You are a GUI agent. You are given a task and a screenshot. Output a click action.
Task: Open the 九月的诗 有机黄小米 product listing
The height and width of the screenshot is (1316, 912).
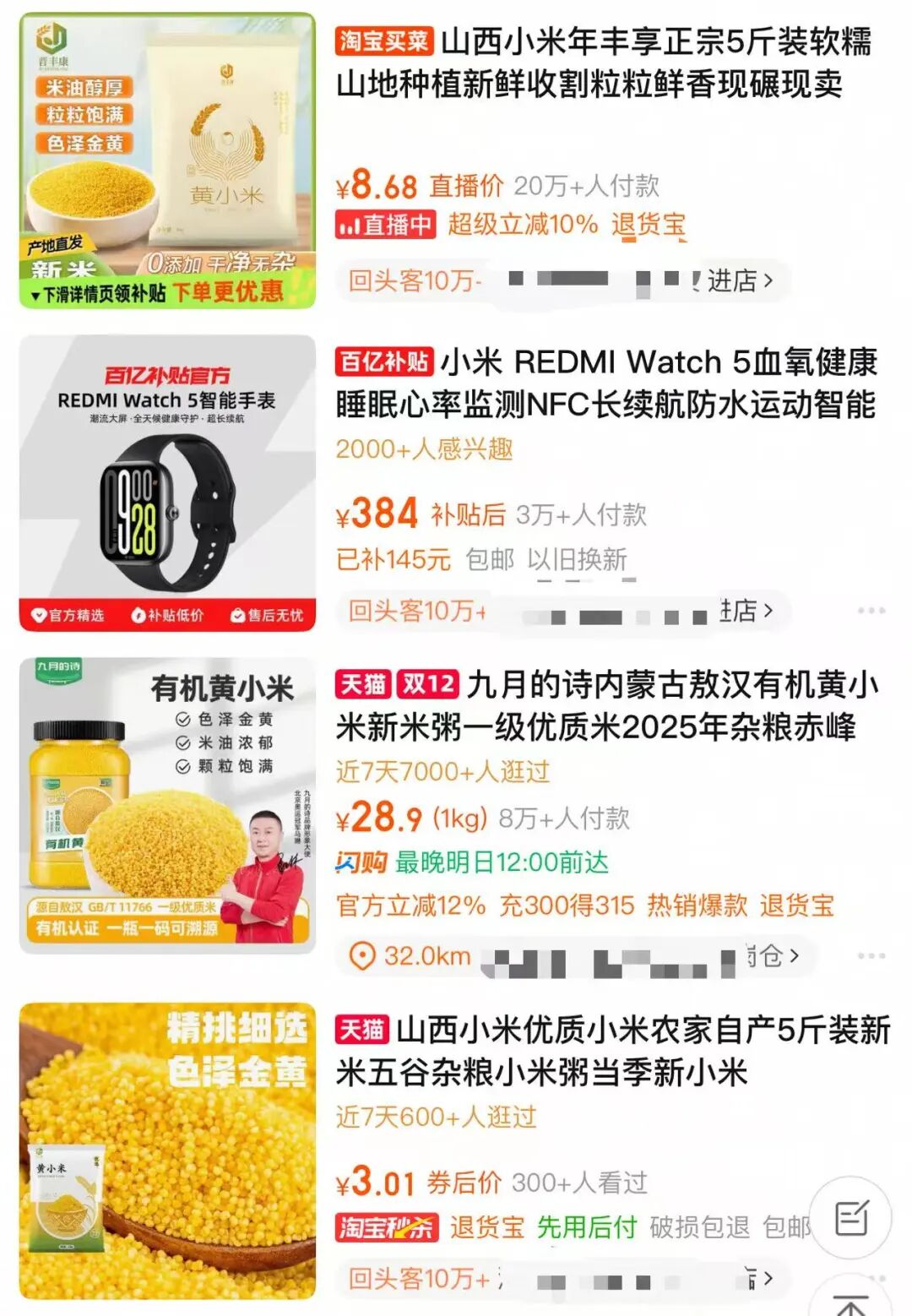click(x=606, y=706)
